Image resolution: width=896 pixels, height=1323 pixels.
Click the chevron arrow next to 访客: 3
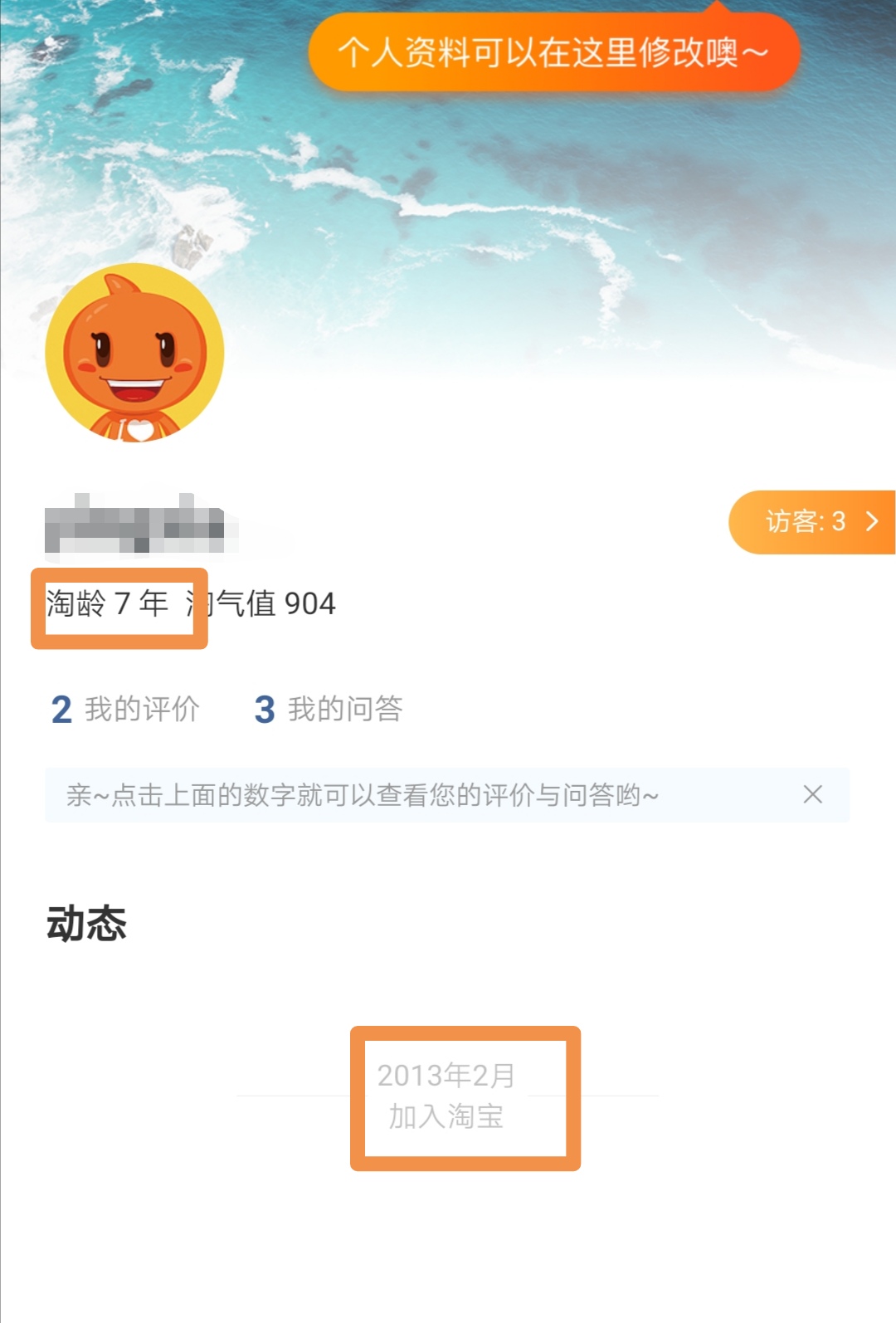870,521
